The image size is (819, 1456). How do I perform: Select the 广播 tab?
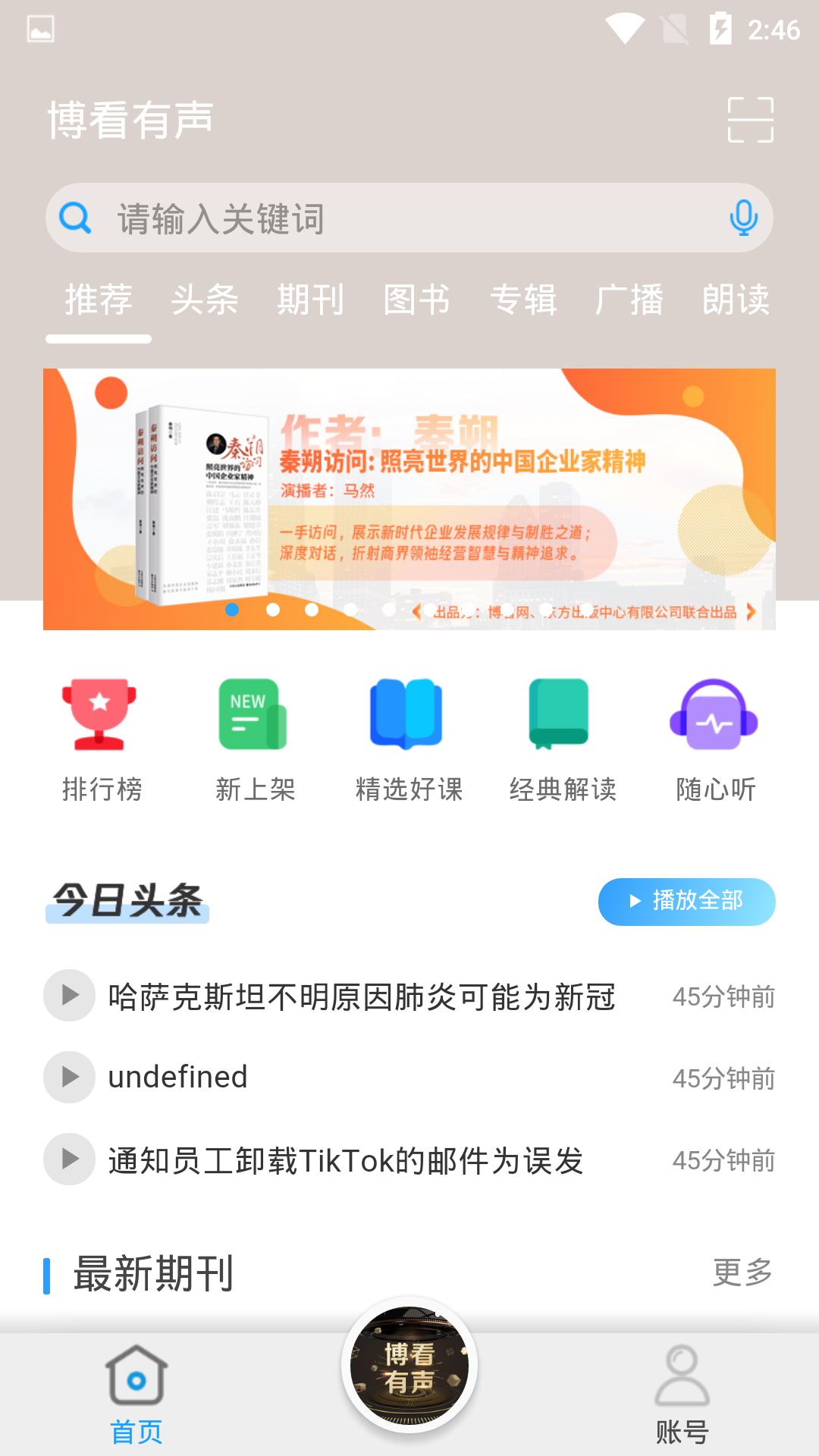(629, 300)
